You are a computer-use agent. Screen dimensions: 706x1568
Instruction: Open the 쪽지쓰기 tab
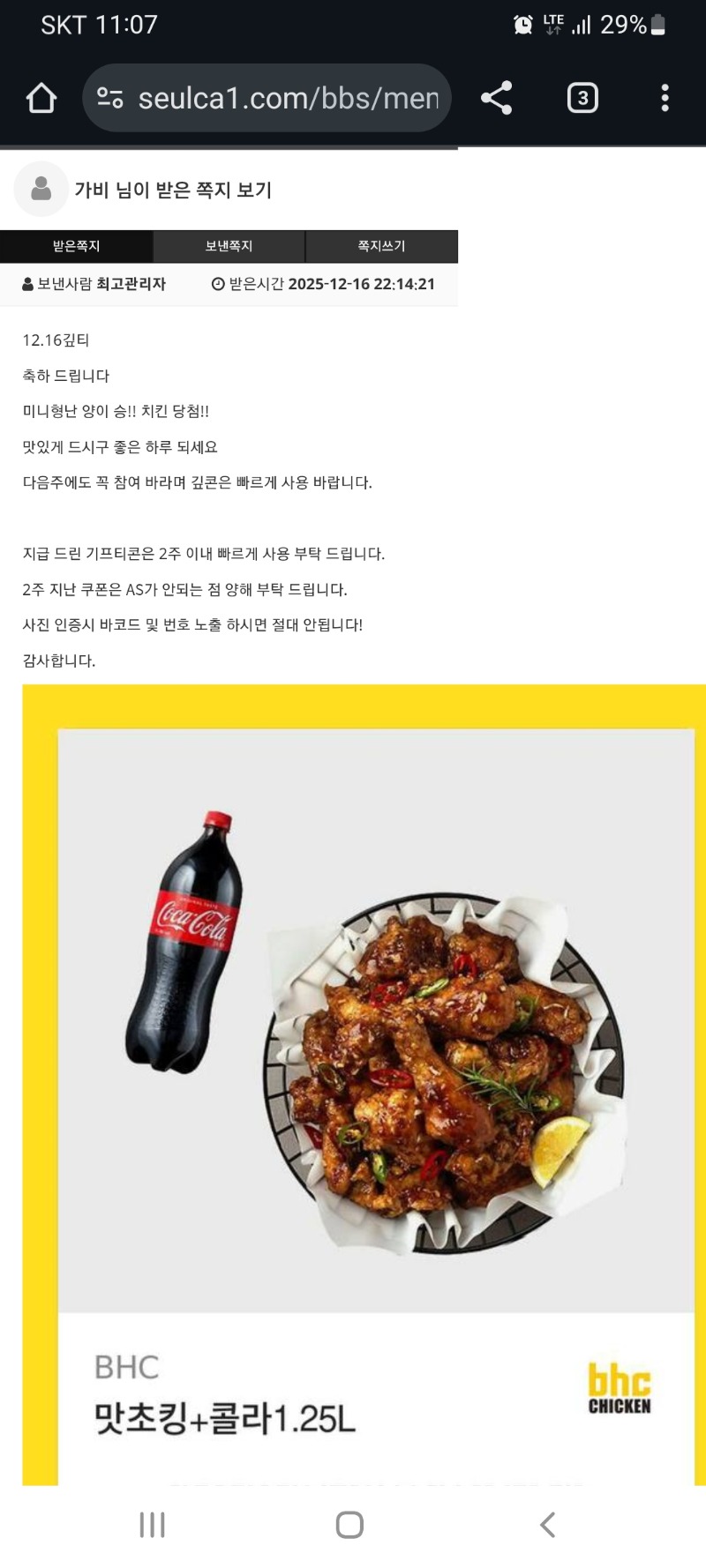coord(381,246)
